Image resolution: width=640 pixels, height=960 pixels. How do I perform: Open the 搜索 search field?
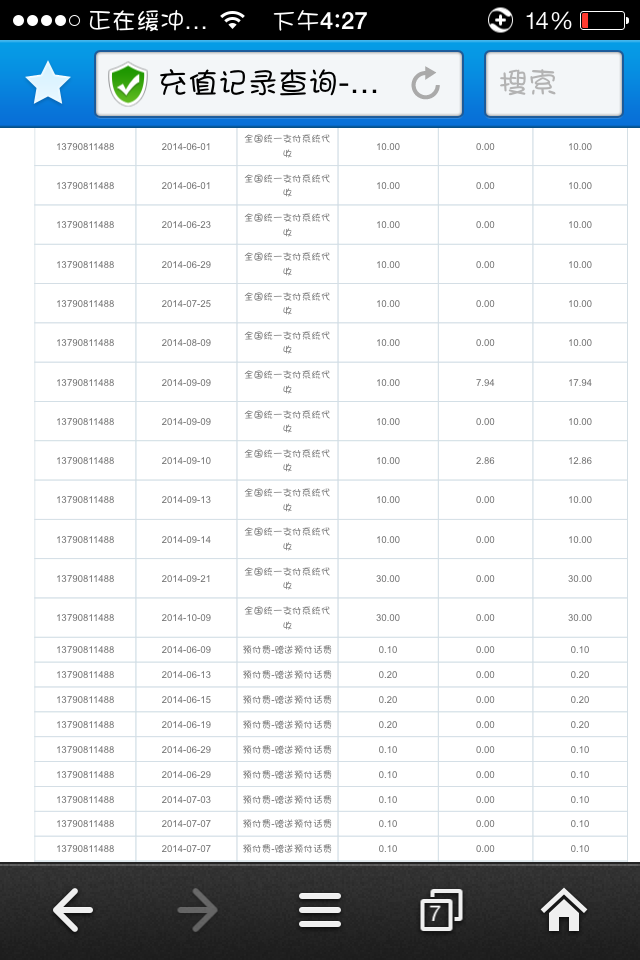[553, 84]
